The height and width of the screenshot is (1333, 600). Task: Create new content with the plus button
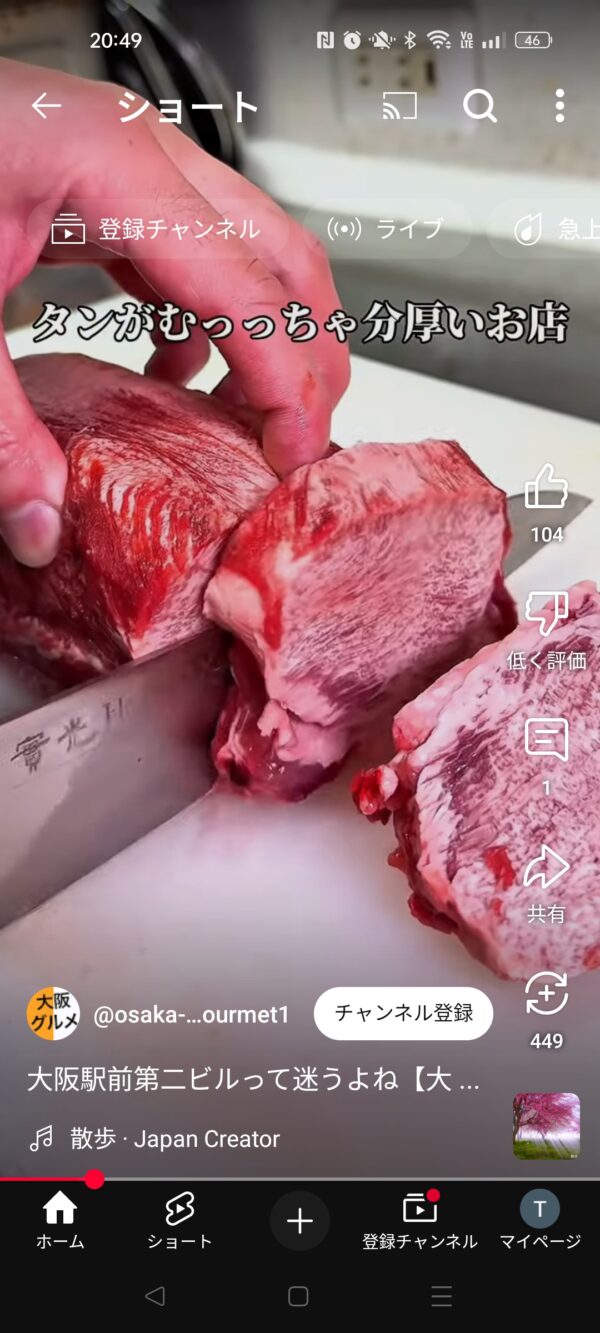pos(299,1221)
